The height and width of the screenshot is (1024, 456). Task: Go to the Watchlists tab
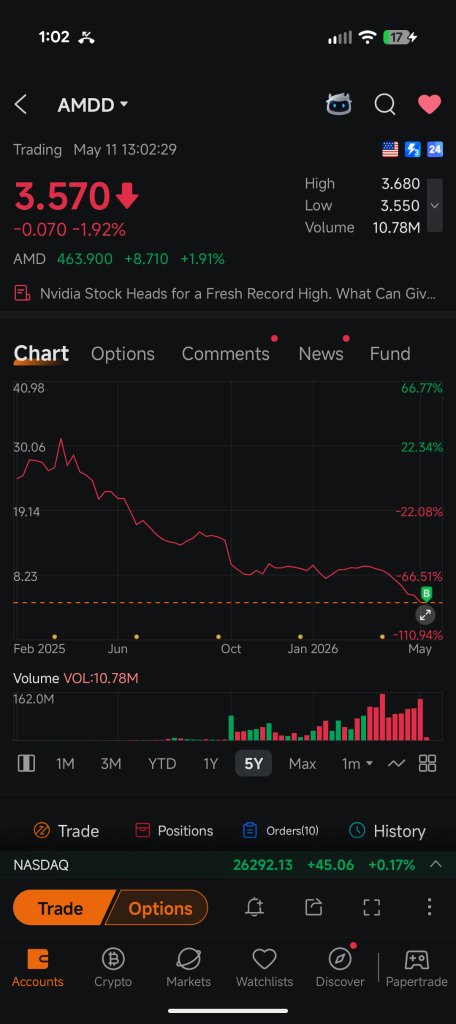click(264, 968)
